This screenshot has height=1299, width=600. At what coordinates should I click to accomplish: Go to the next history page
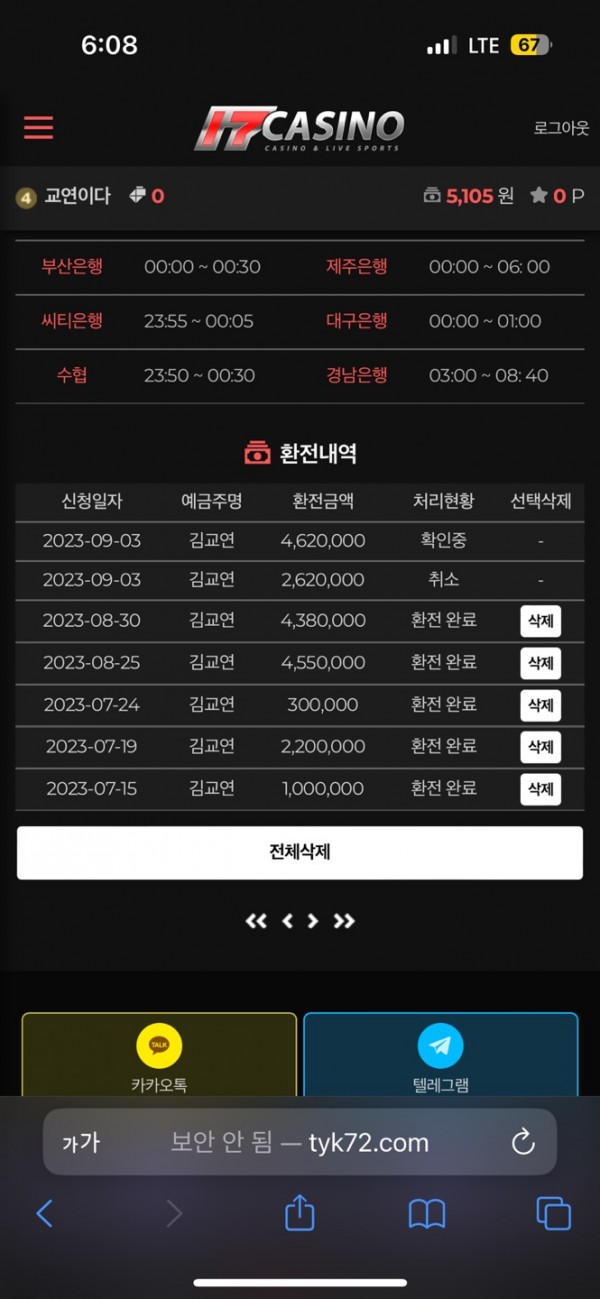pyautogui.click(x=313, y=921)
